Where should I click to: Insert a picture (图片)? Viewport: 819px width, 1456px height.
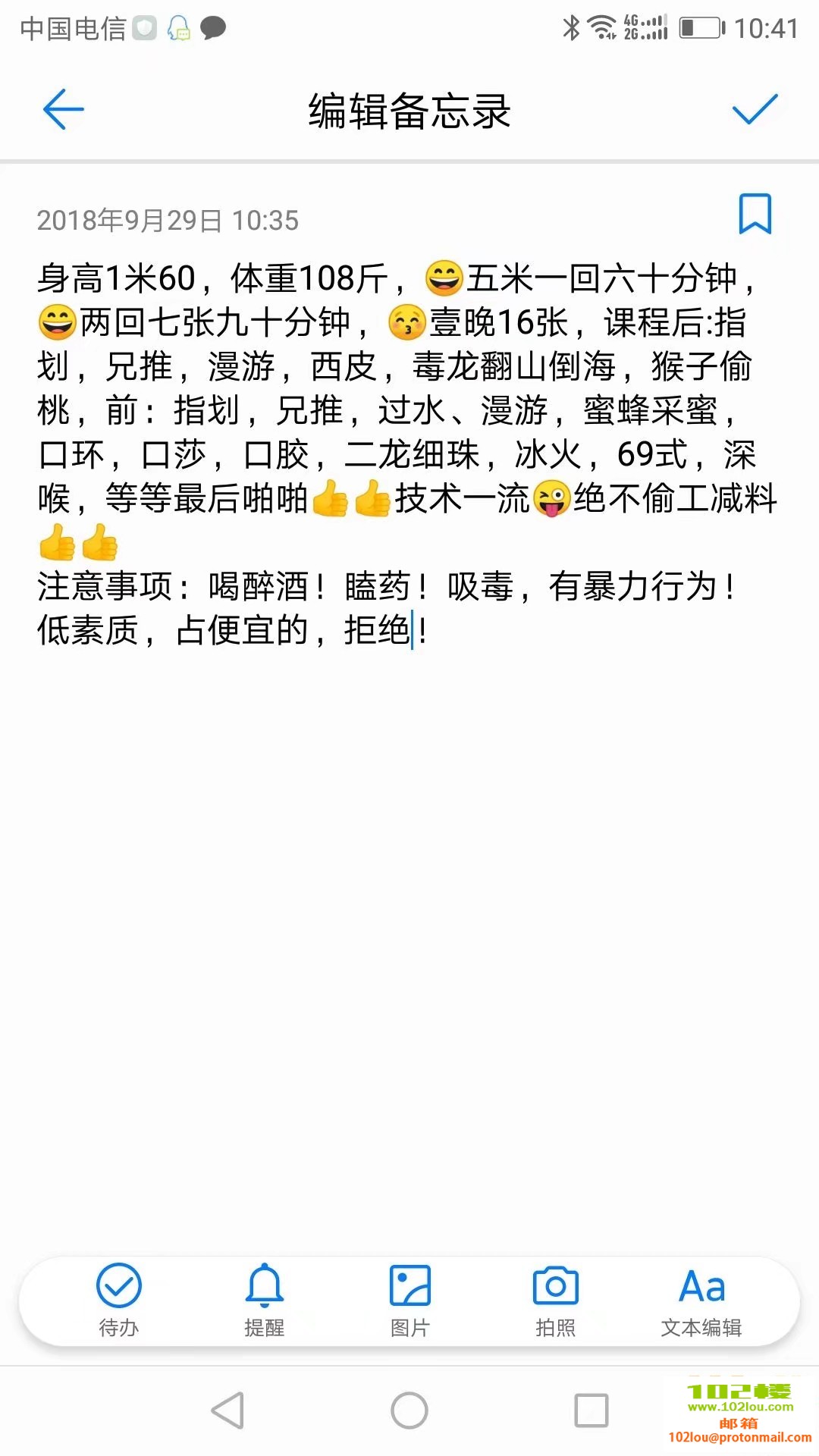click(410, 1300)
